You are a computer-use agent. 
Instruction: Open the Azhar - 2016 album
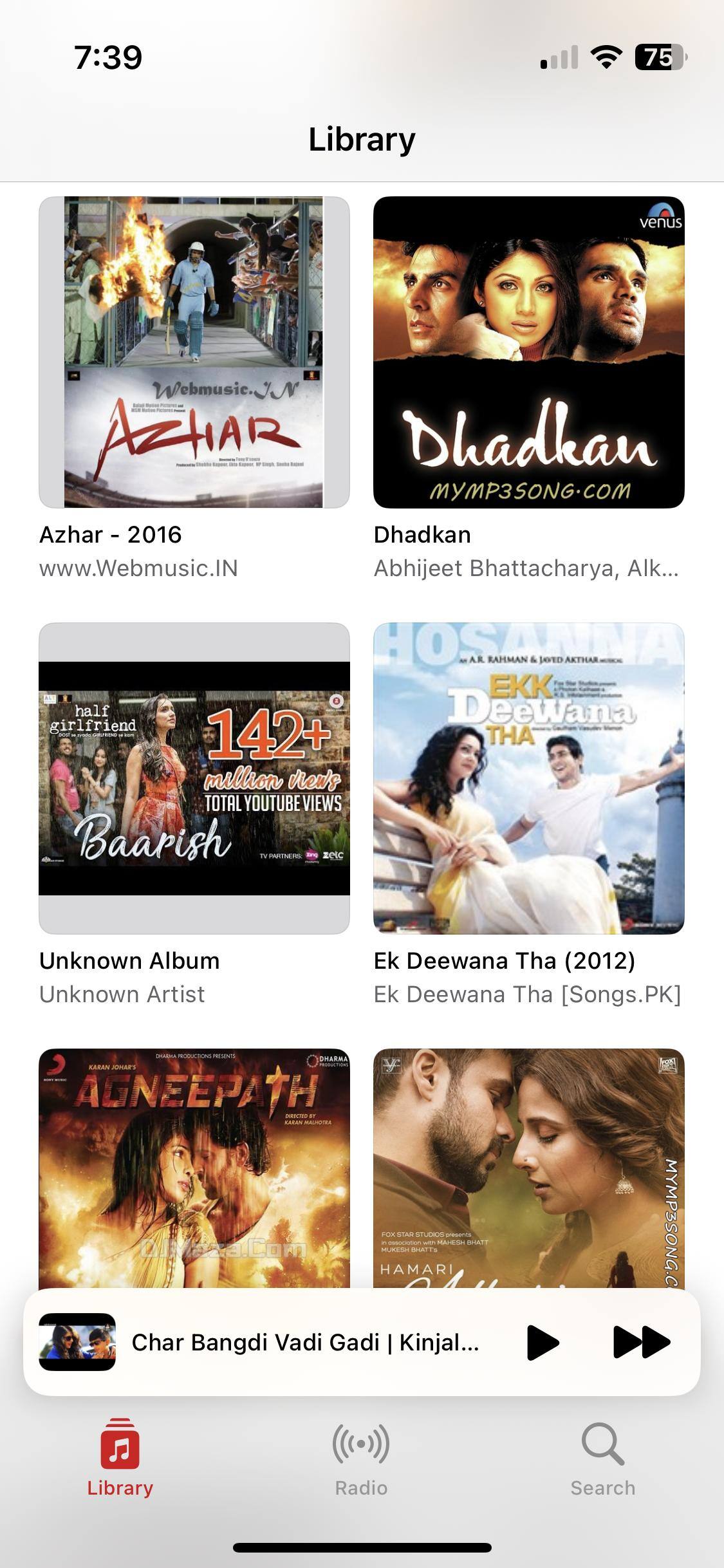click(194, 352)
